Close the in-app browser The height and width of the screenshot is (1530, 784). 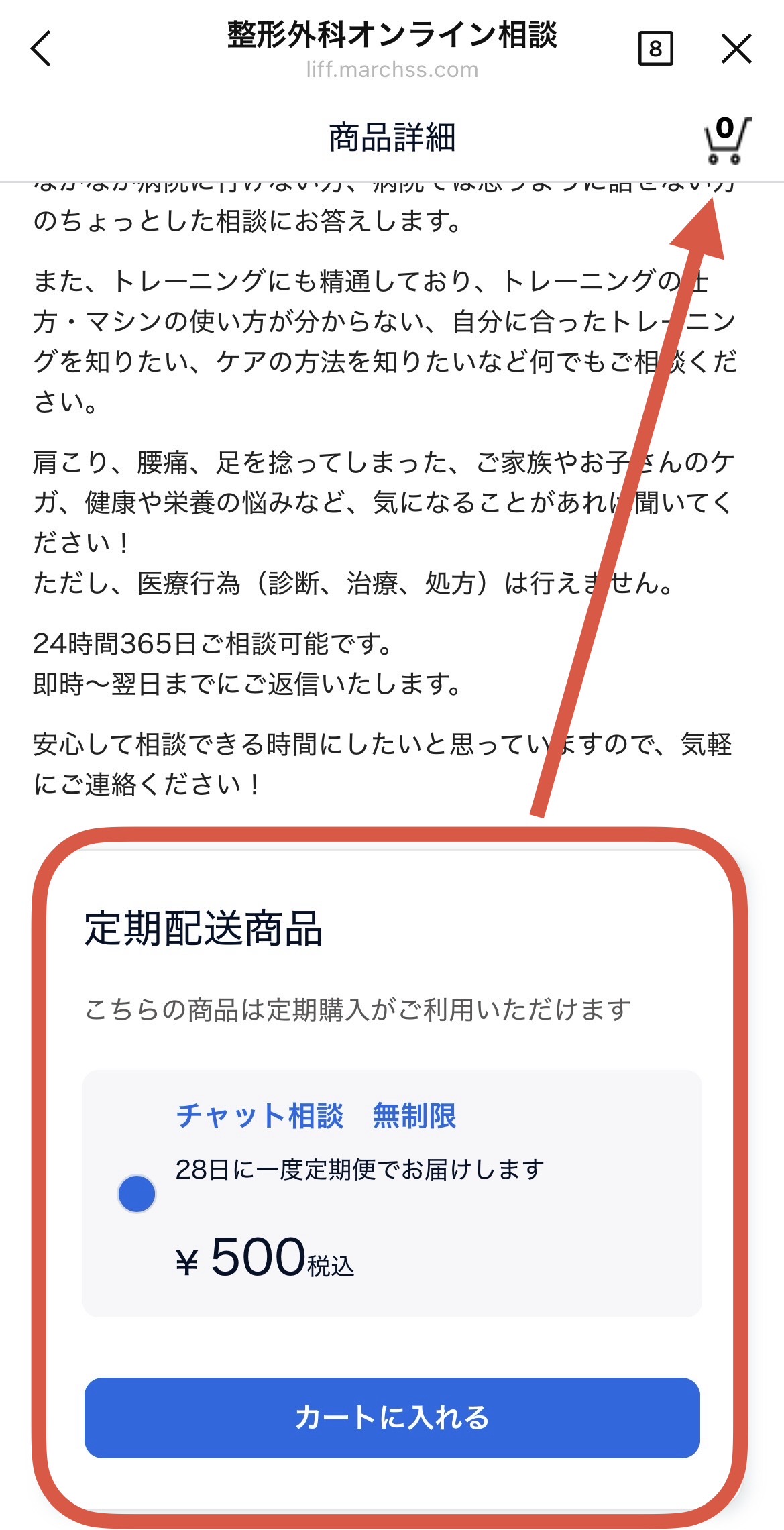click(x=736, y=49)
